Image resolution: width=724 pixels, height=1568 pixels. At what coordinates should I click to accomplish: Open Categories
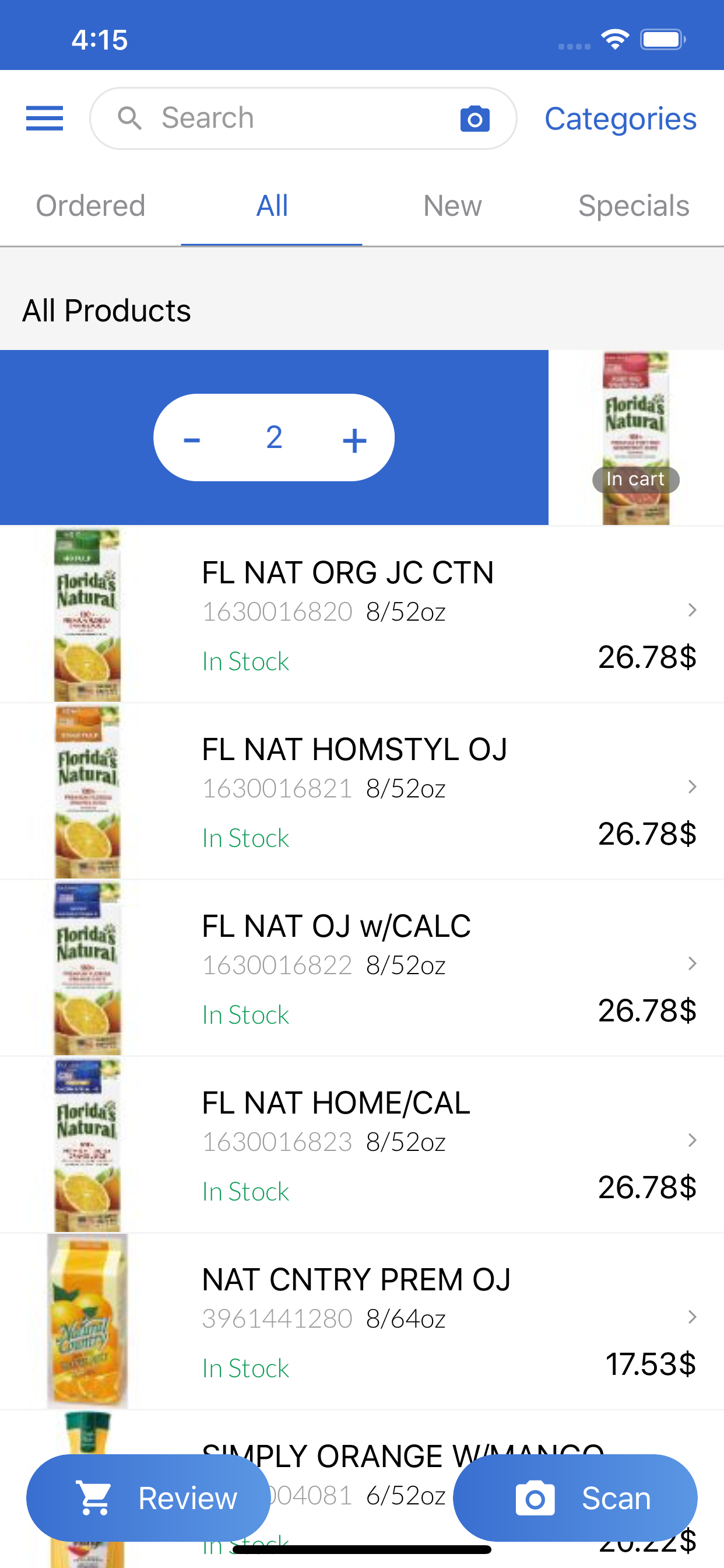pyautogui.click(x=620, y=118)
